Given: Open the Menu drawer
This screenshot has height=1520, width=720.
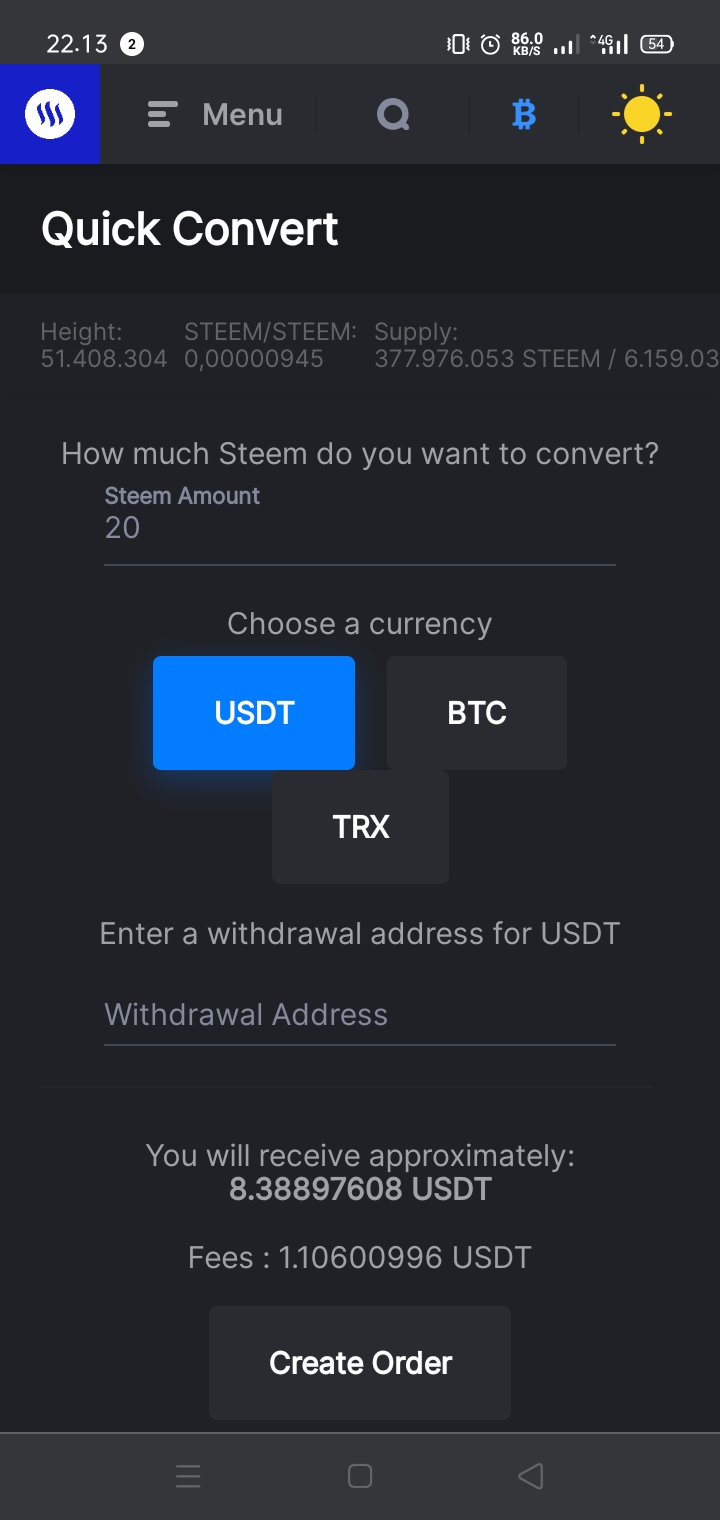Looking at the screenshot, I should tap(215, 115).
